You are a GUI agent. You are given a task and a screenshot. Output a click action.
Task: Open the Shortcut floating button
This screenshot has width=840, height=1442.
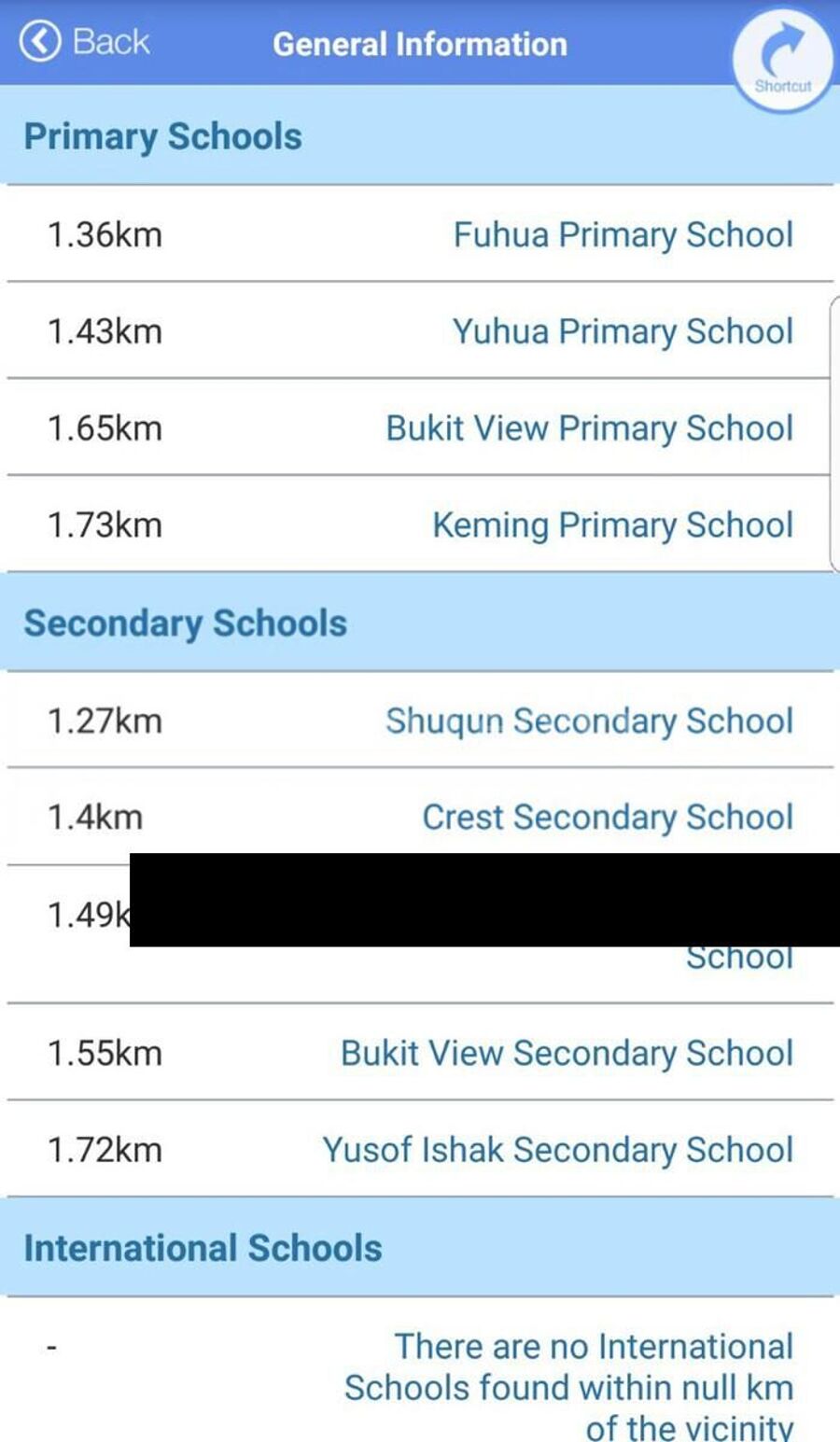tap(782, 59)
